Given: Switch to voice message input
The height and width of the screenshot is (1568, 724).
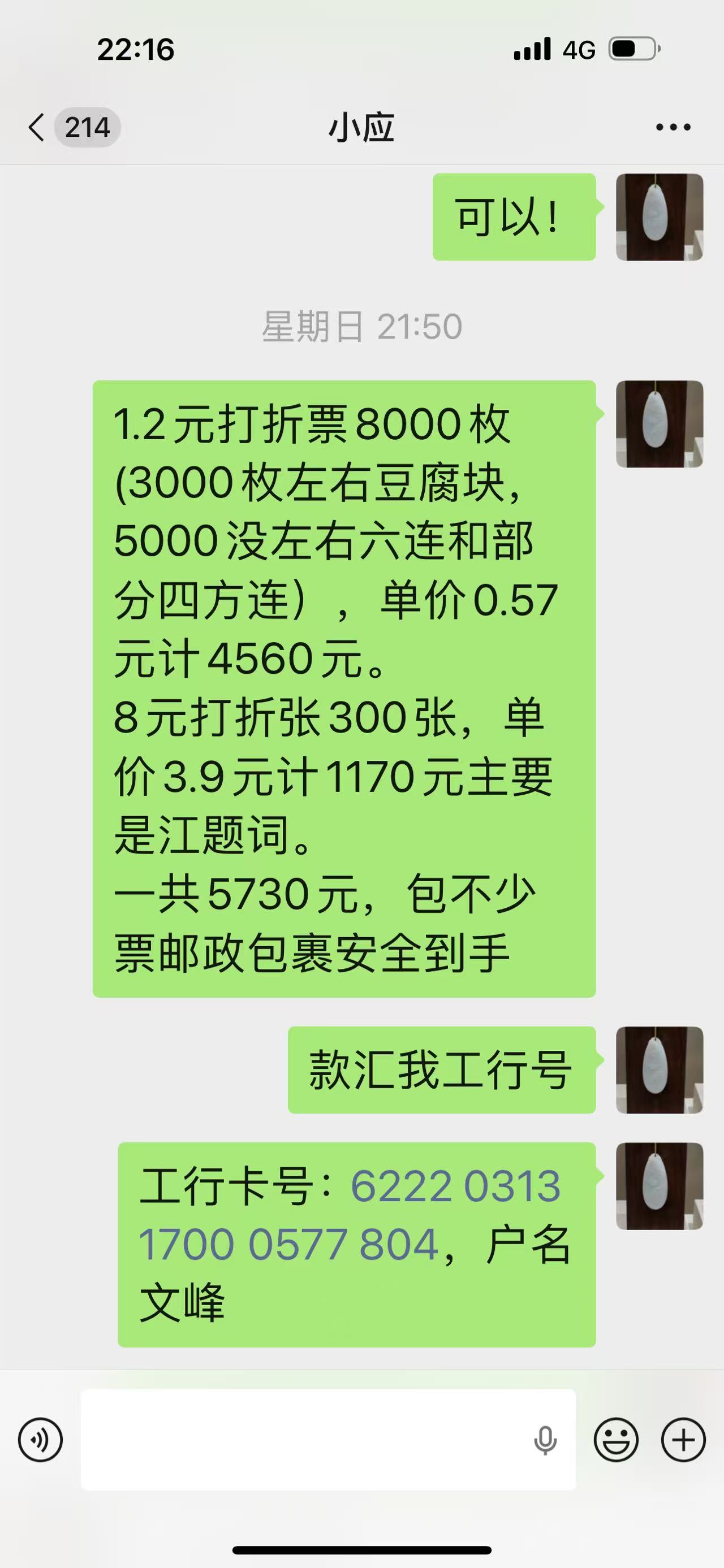Looking at the screenshot, I should 40,1440.
